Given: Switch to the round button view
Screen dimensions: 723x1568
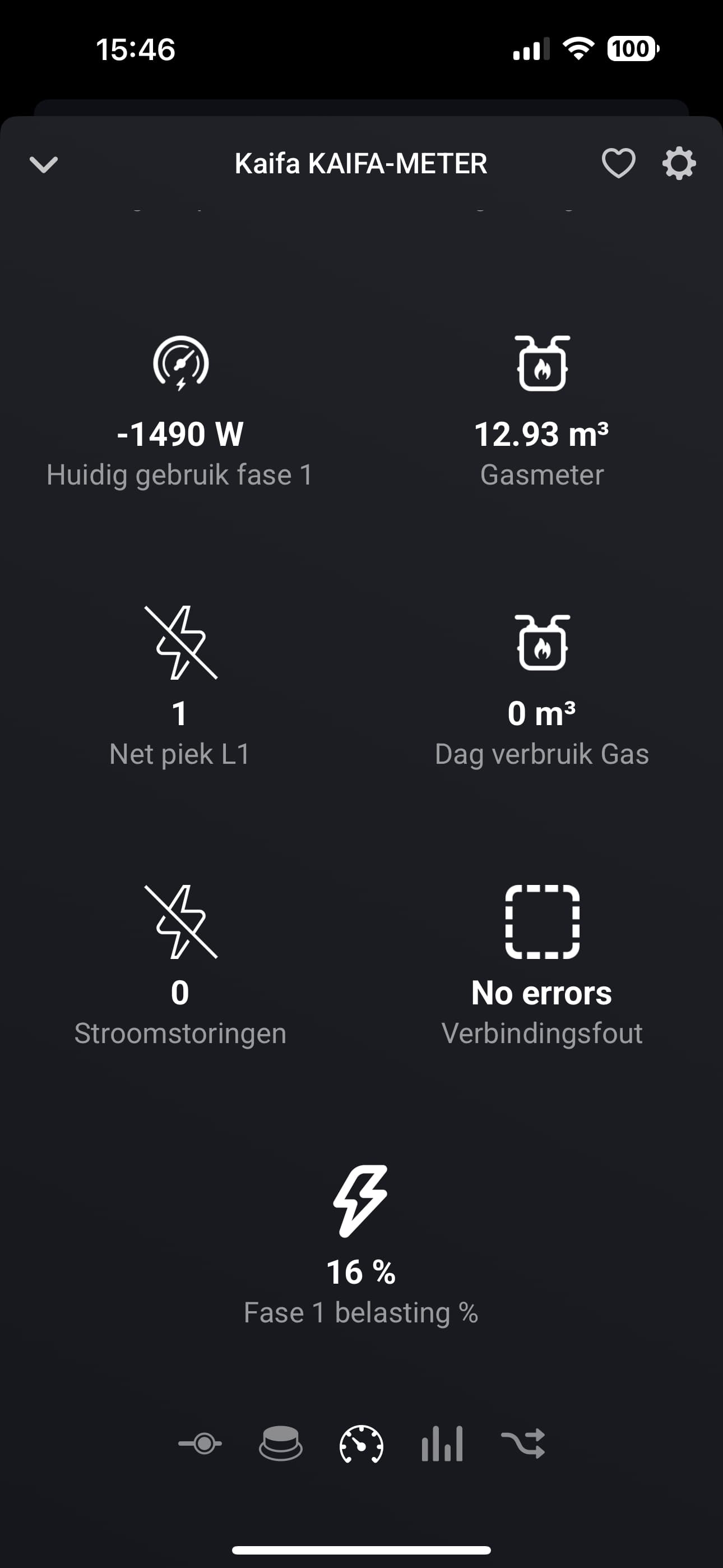Looking at the screenshot, I should (281, 1444).
